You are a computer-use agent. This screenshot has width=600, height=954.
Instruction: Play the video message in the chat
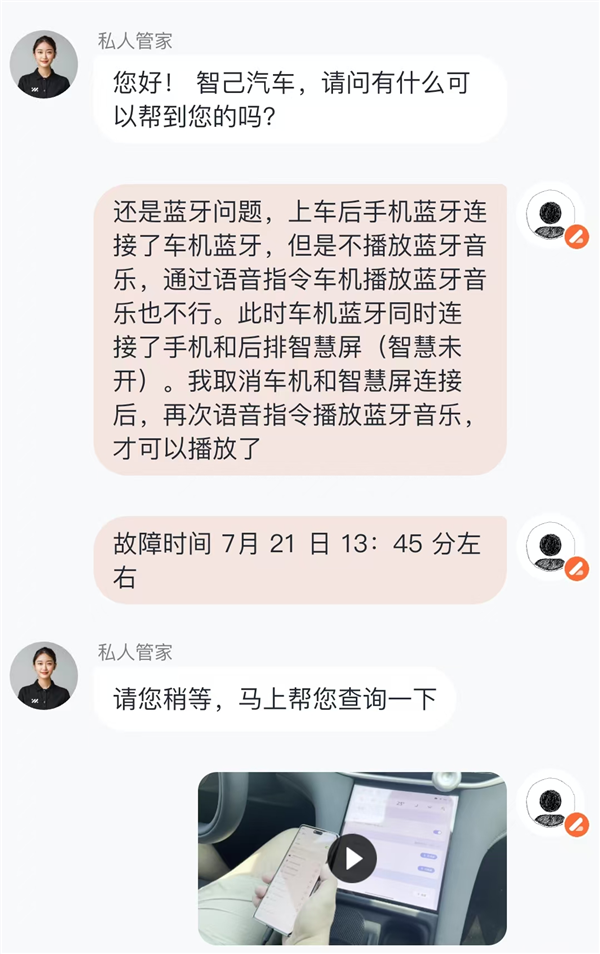click(x=353, y=859)
